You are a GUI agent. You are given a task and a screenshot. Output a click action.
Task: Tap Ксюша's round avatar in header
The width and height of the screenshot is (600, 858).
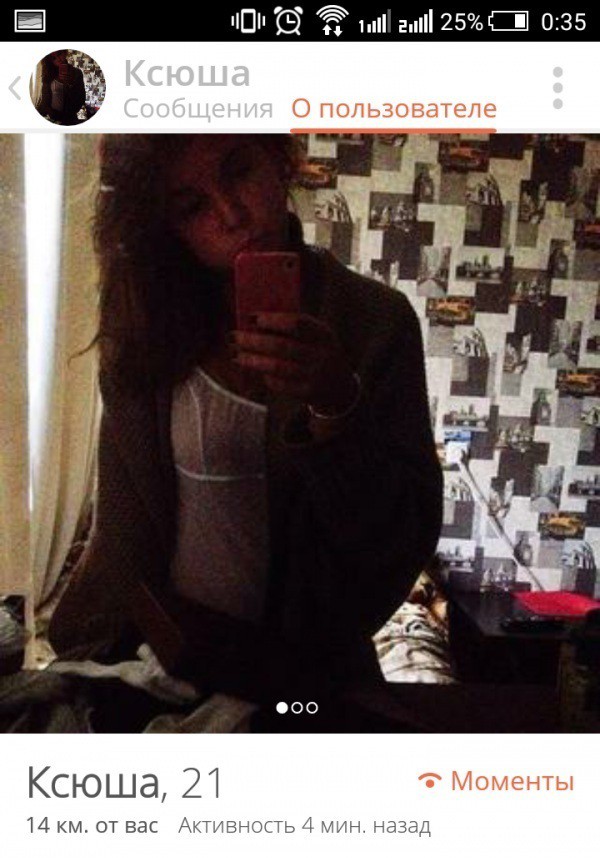68,88
